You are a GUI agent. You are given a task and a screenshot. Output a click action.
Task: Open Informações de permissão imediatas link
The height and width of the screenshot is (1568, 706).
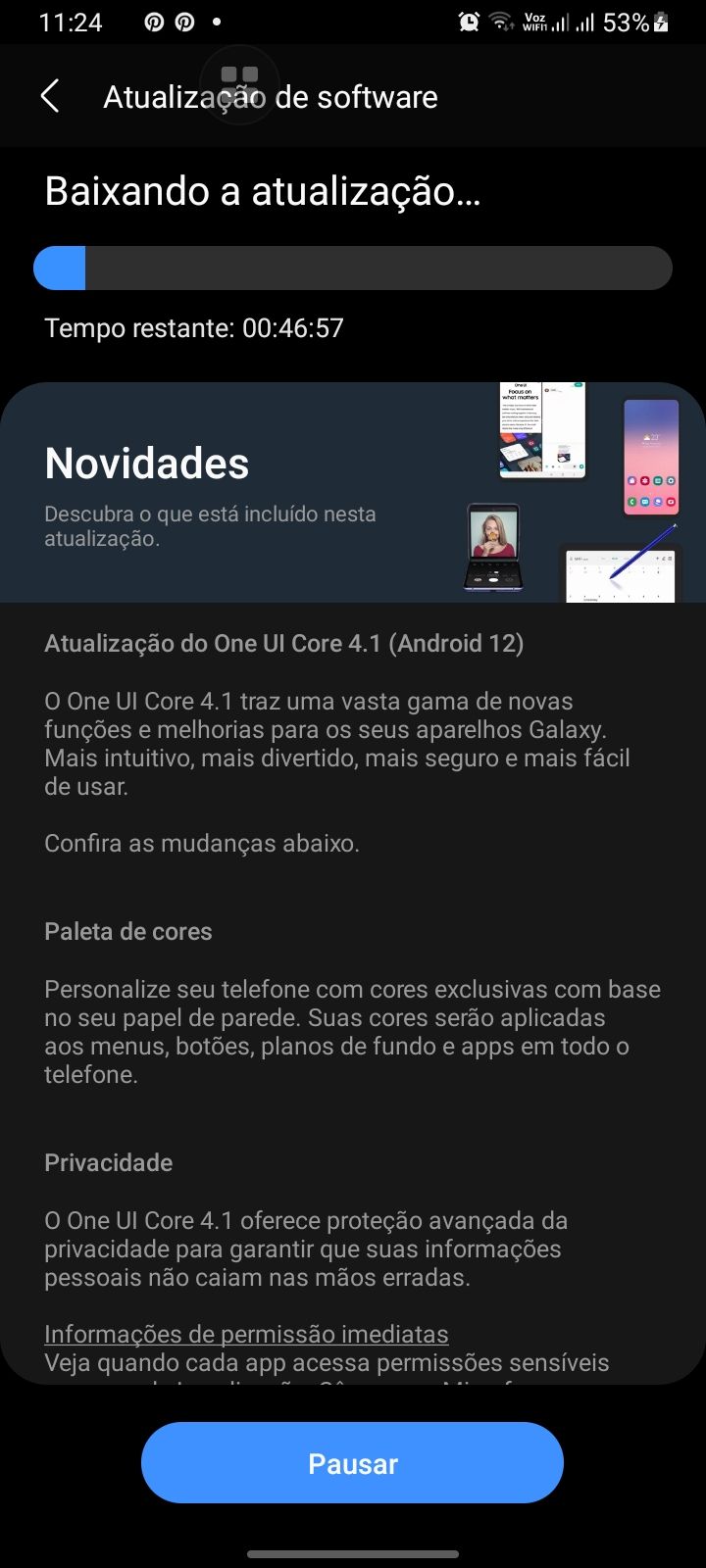(246, 1334)
